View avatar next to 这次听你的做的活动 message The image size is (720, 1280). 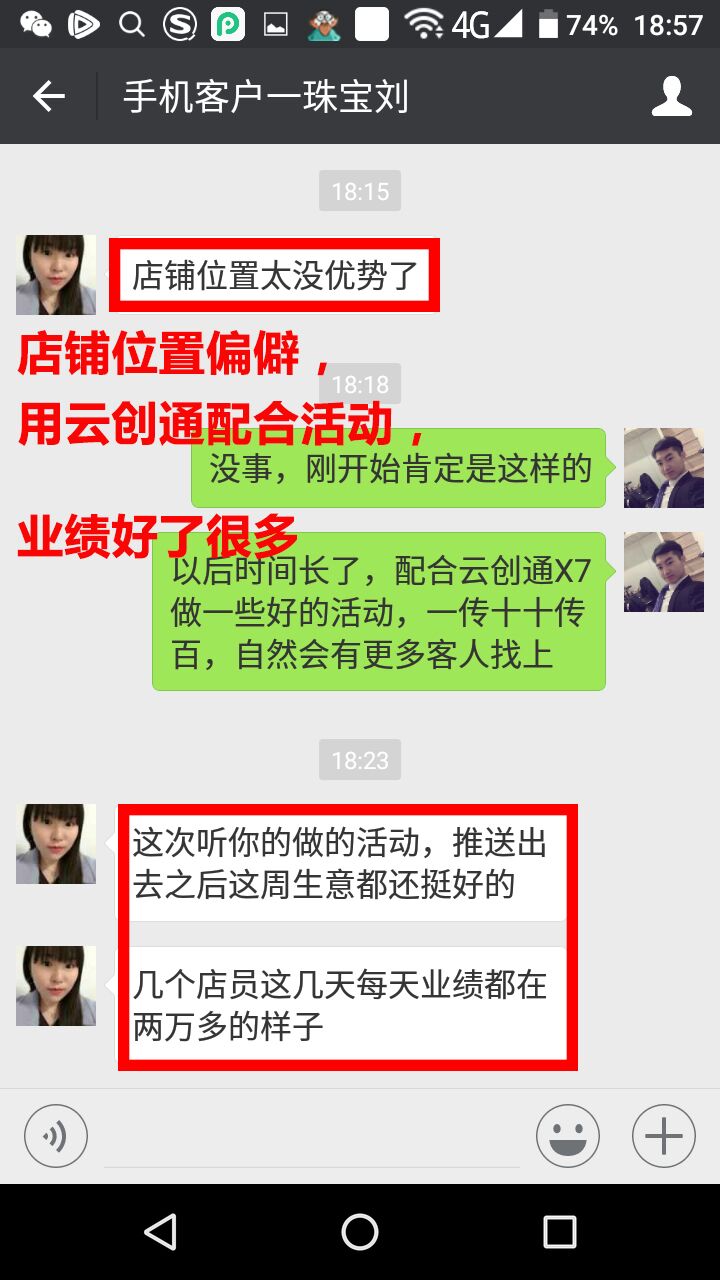56,844
